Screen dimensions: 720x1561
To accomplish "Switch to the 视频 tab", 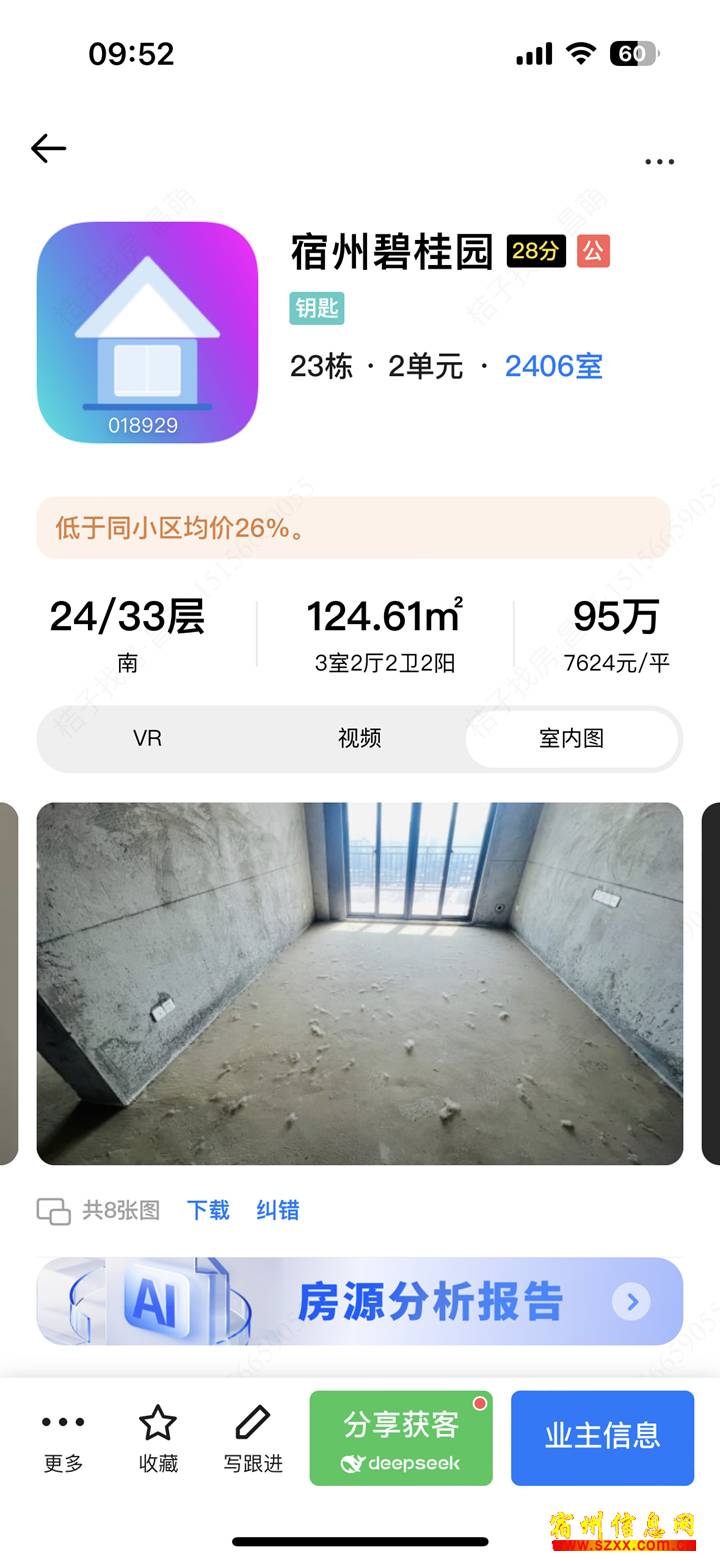I will point(359,738).
